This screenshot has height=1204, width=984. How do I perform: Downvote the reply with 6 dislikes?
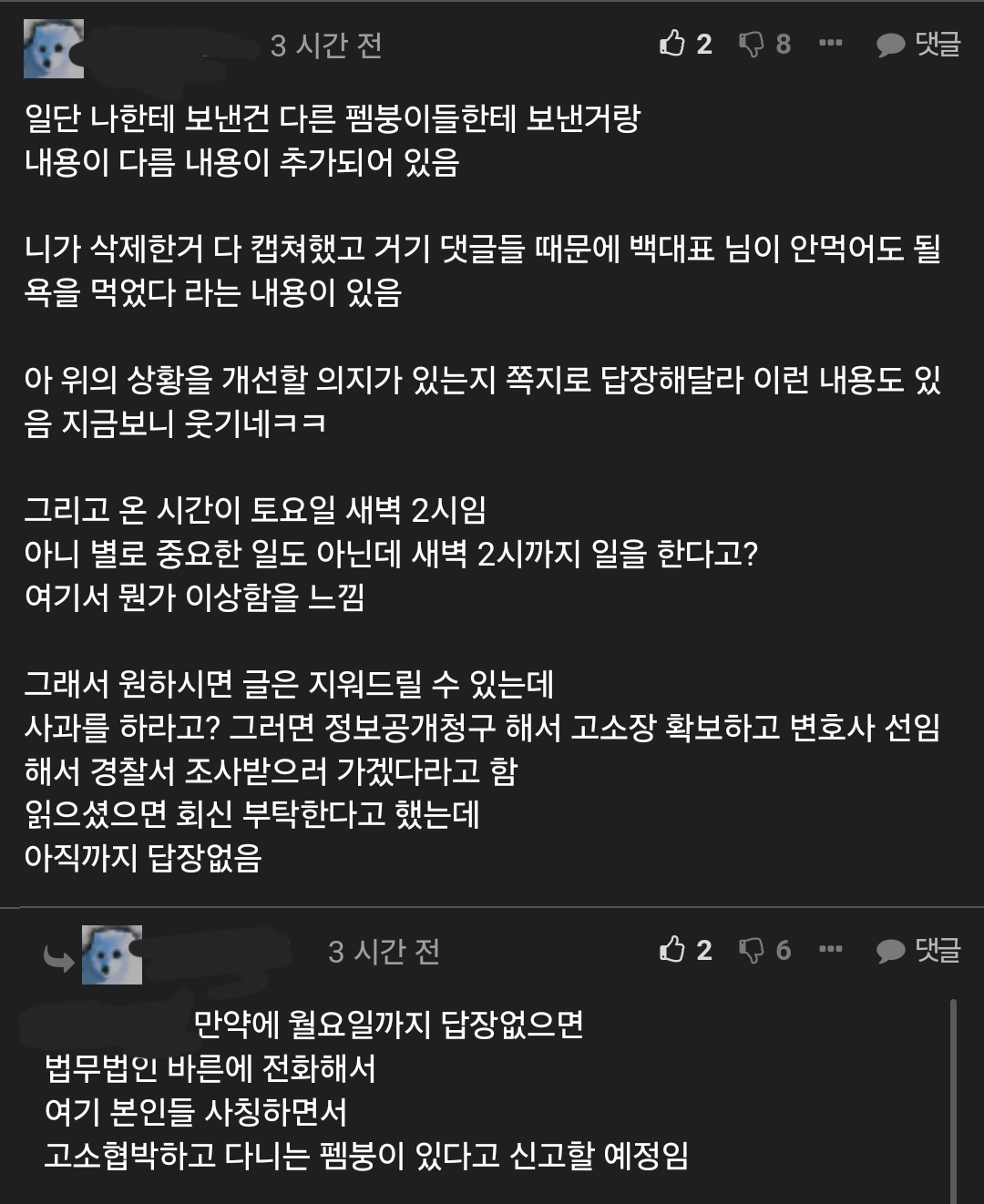click(x=752, y=950)
